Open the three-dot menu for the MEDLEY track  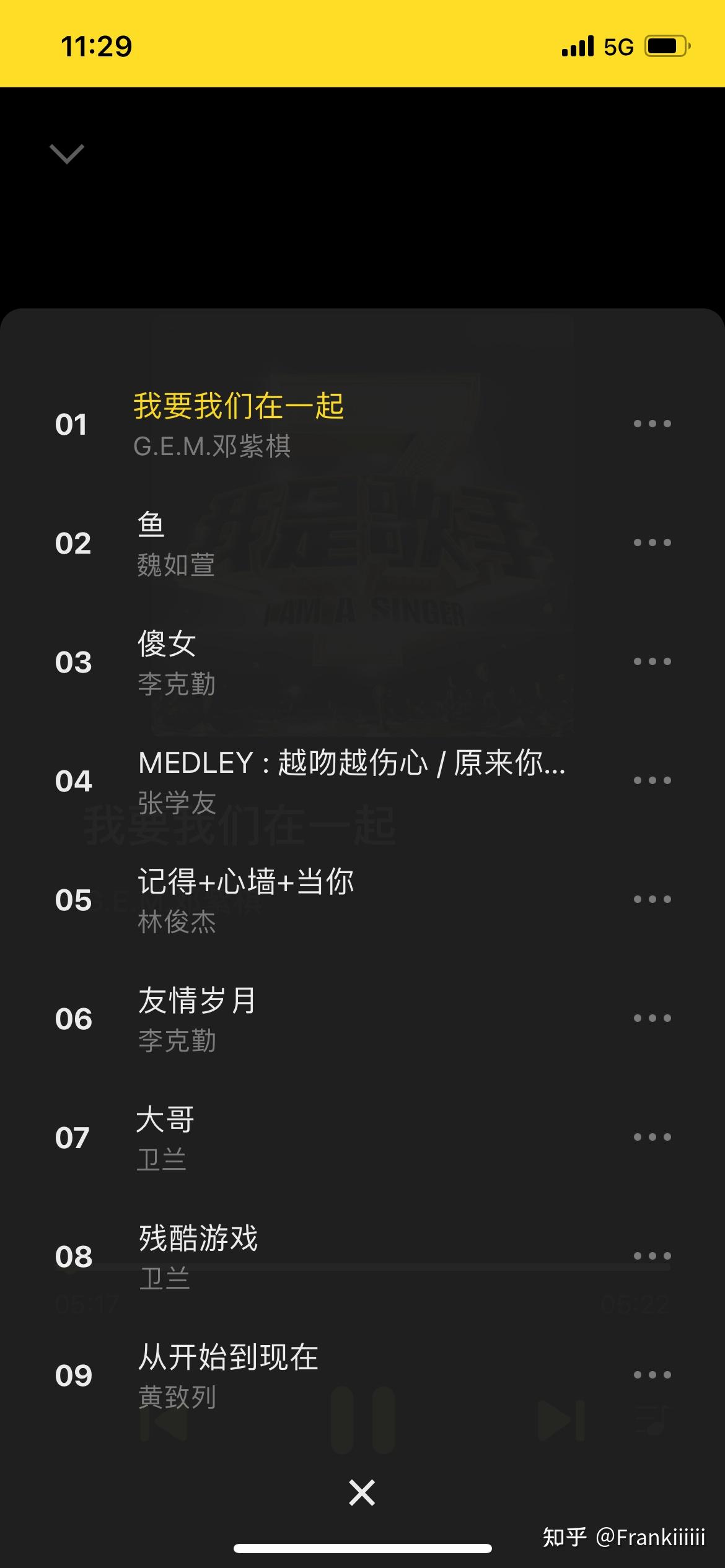(x=652, y=780)
